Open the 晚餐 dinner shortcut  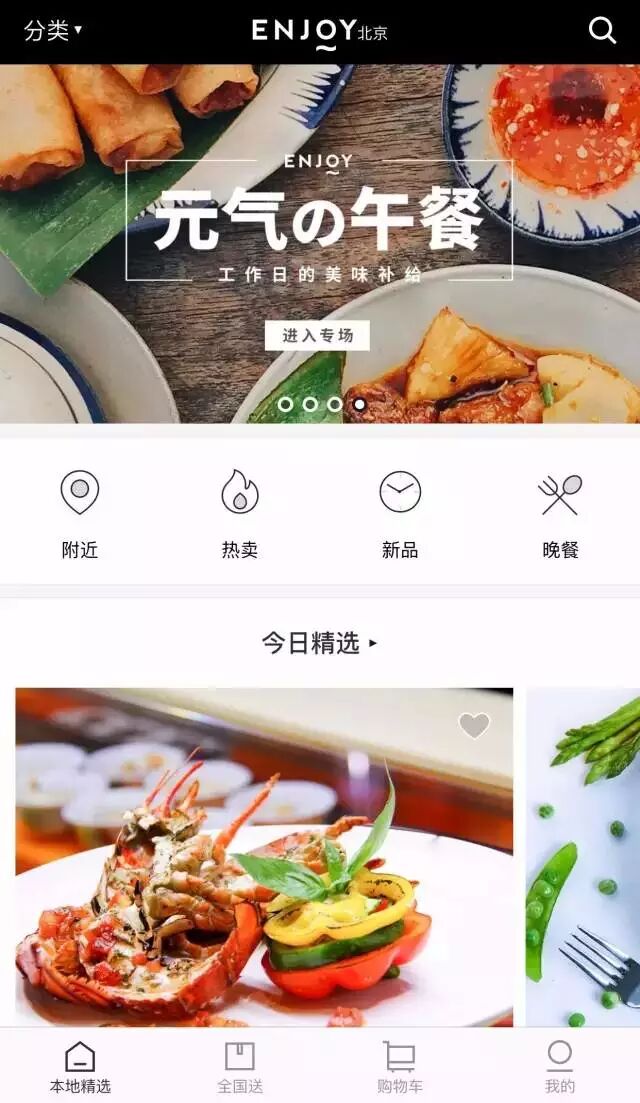pos(560,514)
